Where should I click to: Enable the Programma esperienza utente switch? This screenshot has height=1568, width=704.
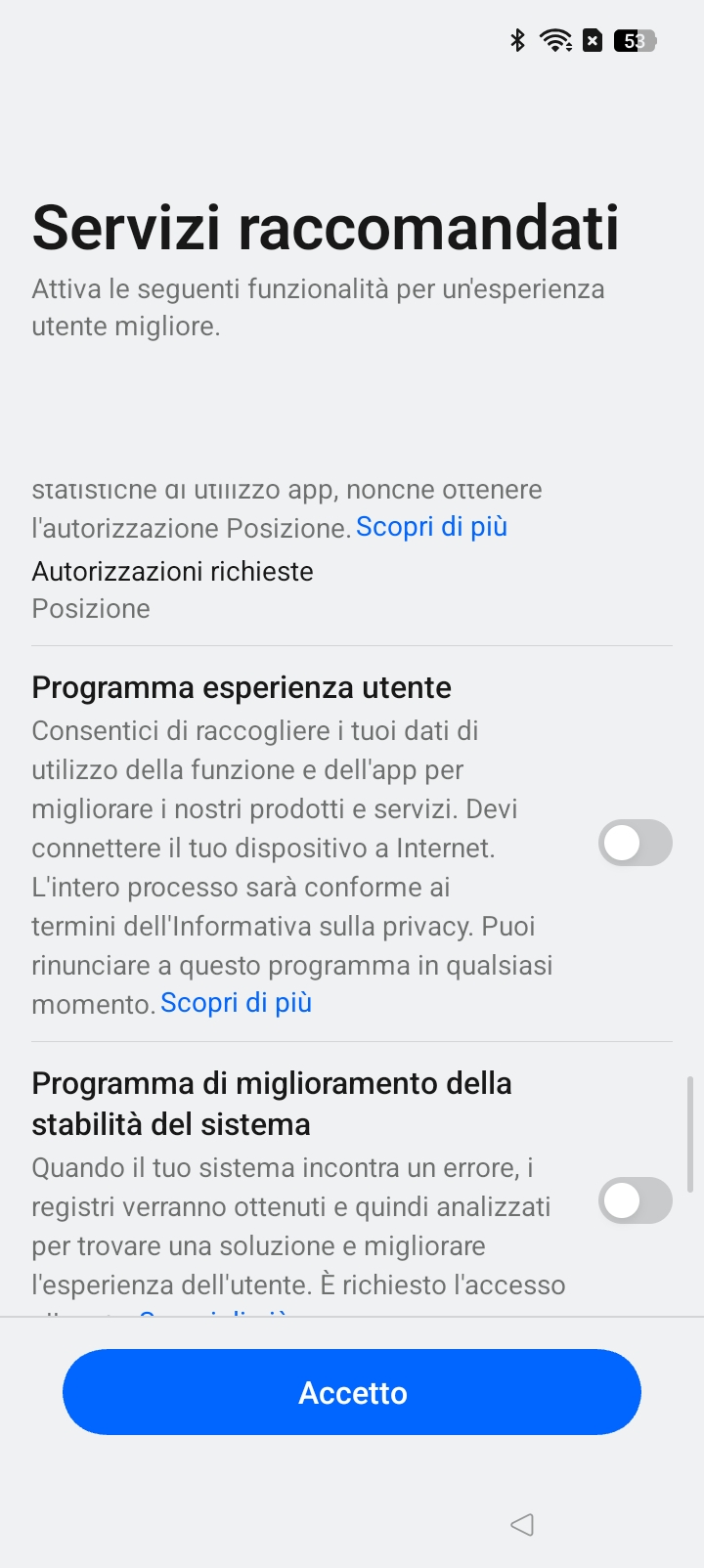[x=636, y=843]
